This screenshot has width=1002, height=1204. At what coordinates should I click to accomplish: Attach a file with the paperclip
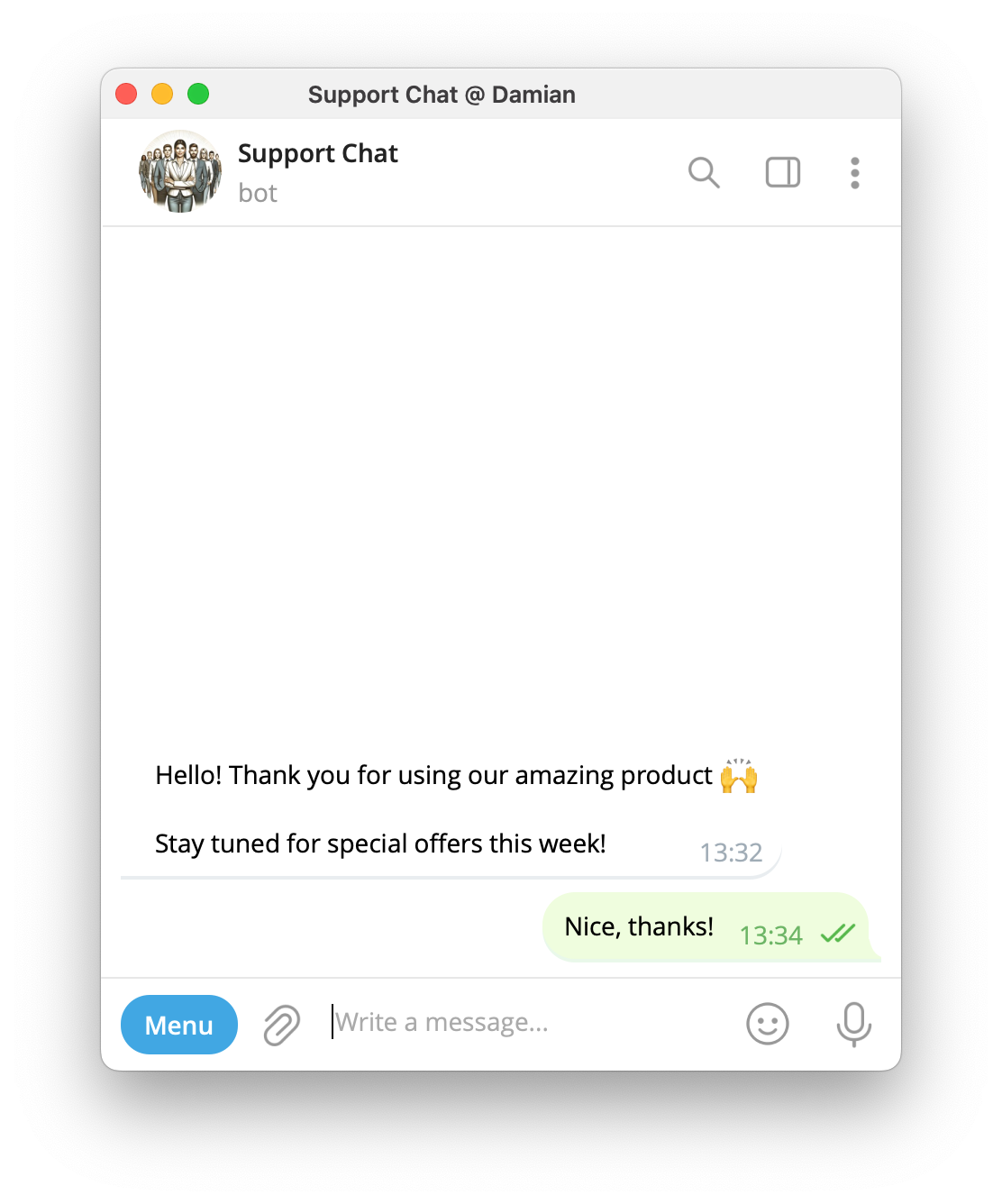tap(281, 1025)
